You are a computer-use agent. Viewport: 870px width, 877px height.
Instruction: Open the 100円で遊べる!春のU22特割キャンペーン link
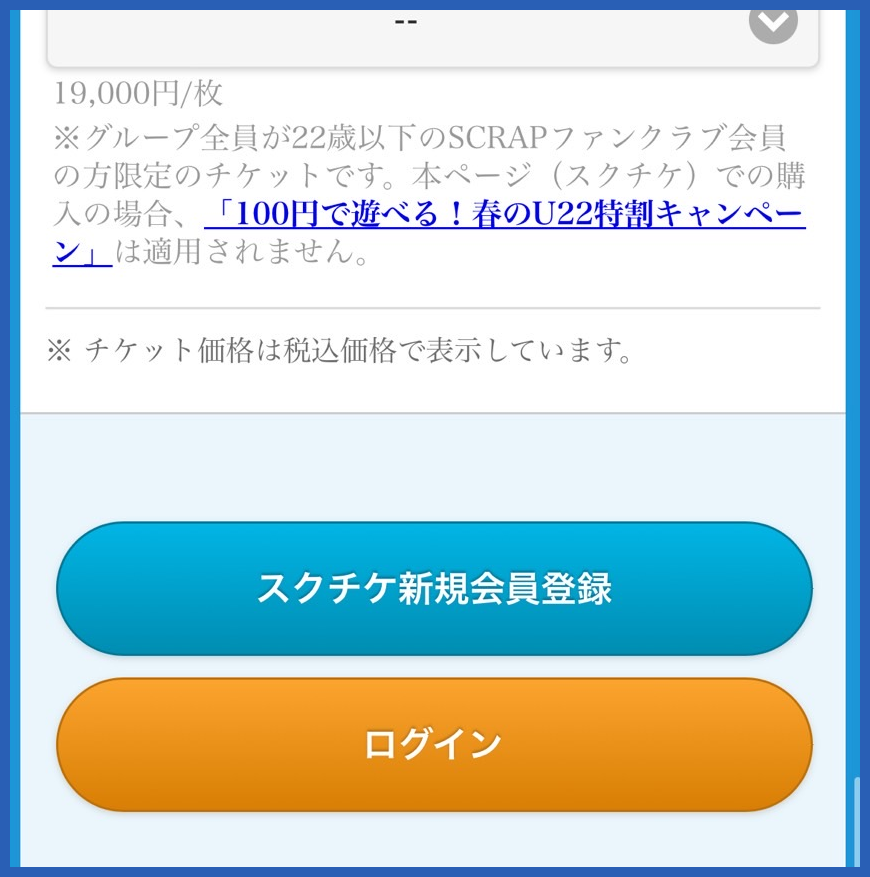click(x=505, y=216)
